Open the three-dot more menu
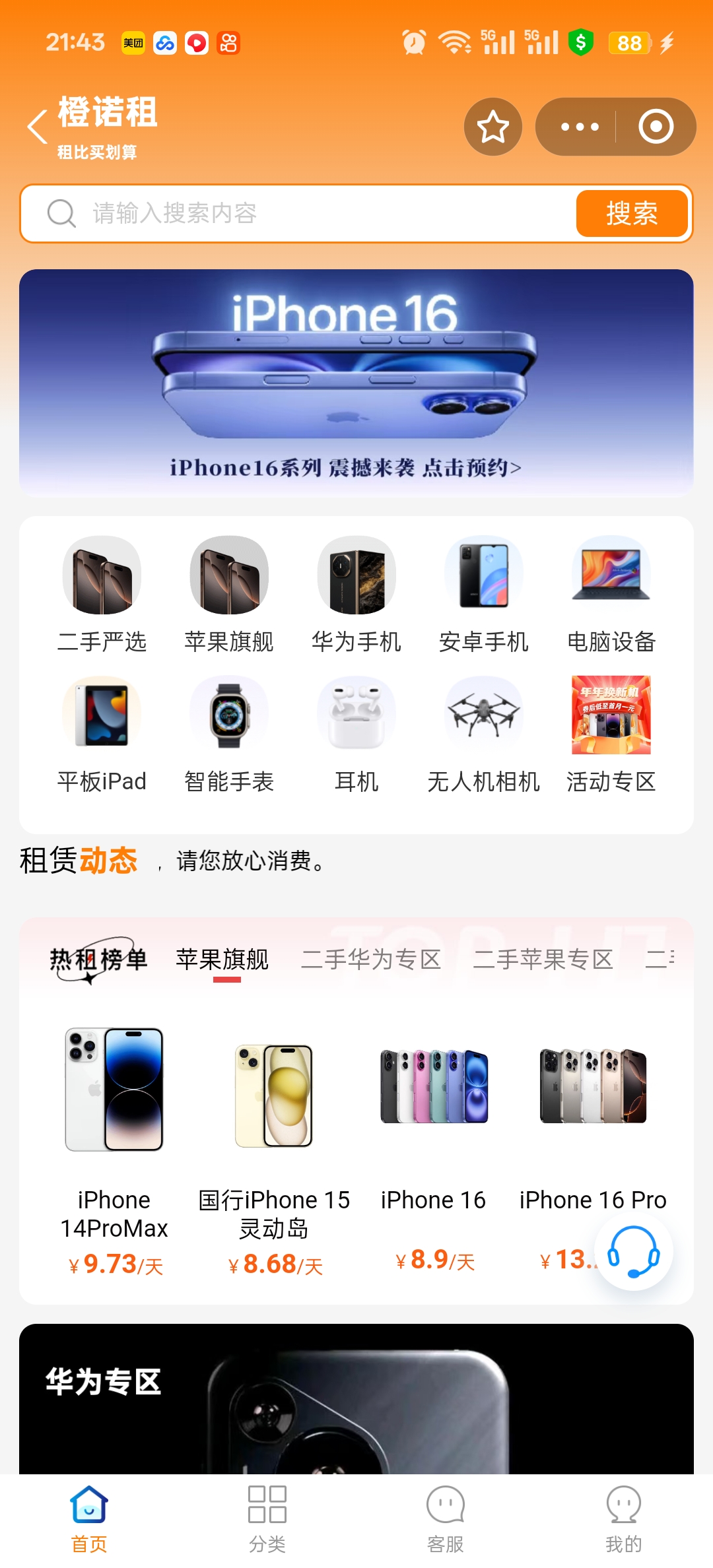 [580, 127]
